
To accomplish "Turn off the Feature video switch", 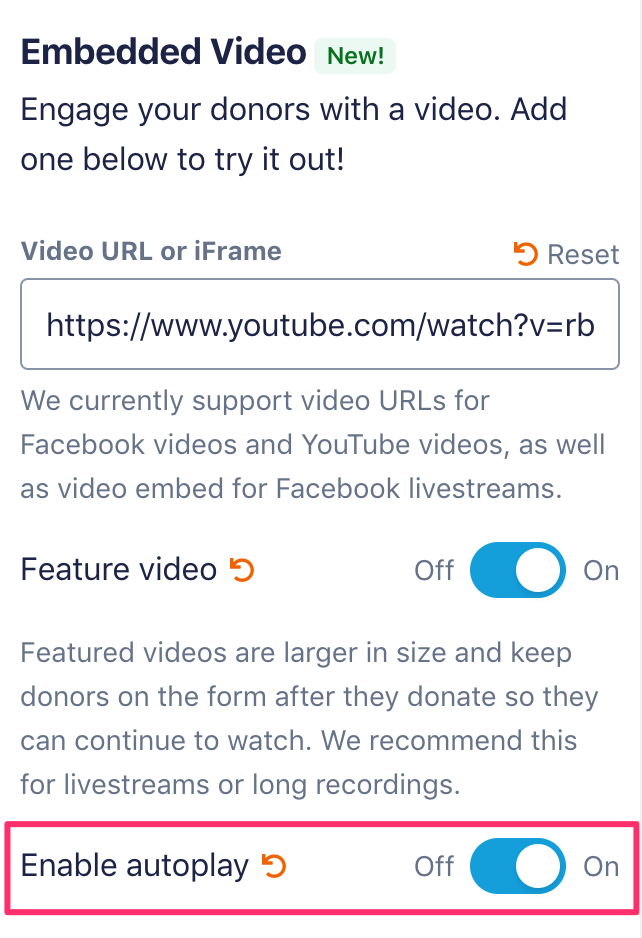I will 517,570.
